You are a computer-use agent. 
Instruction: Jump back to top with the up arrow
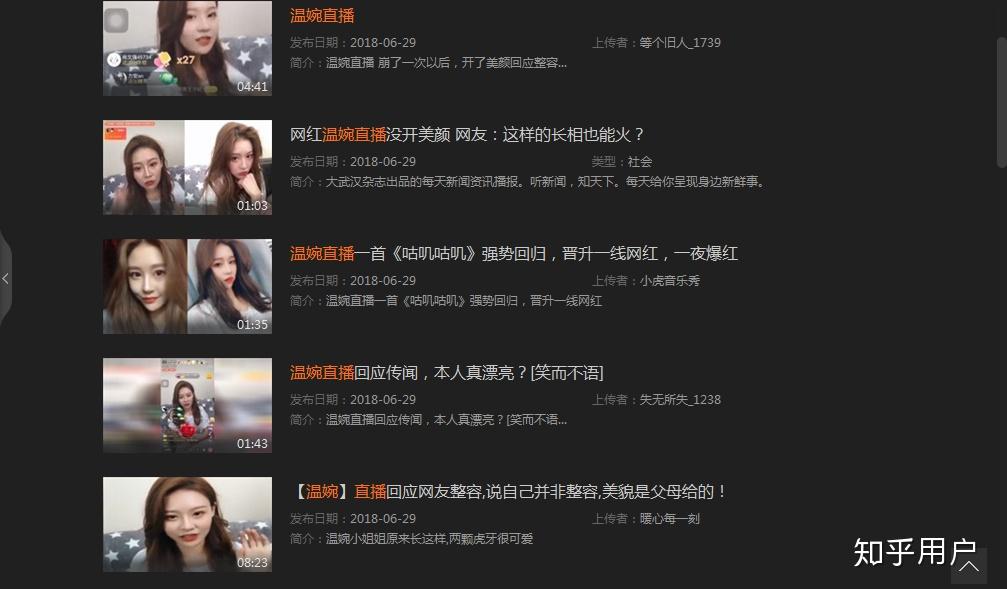pos(968,566)
